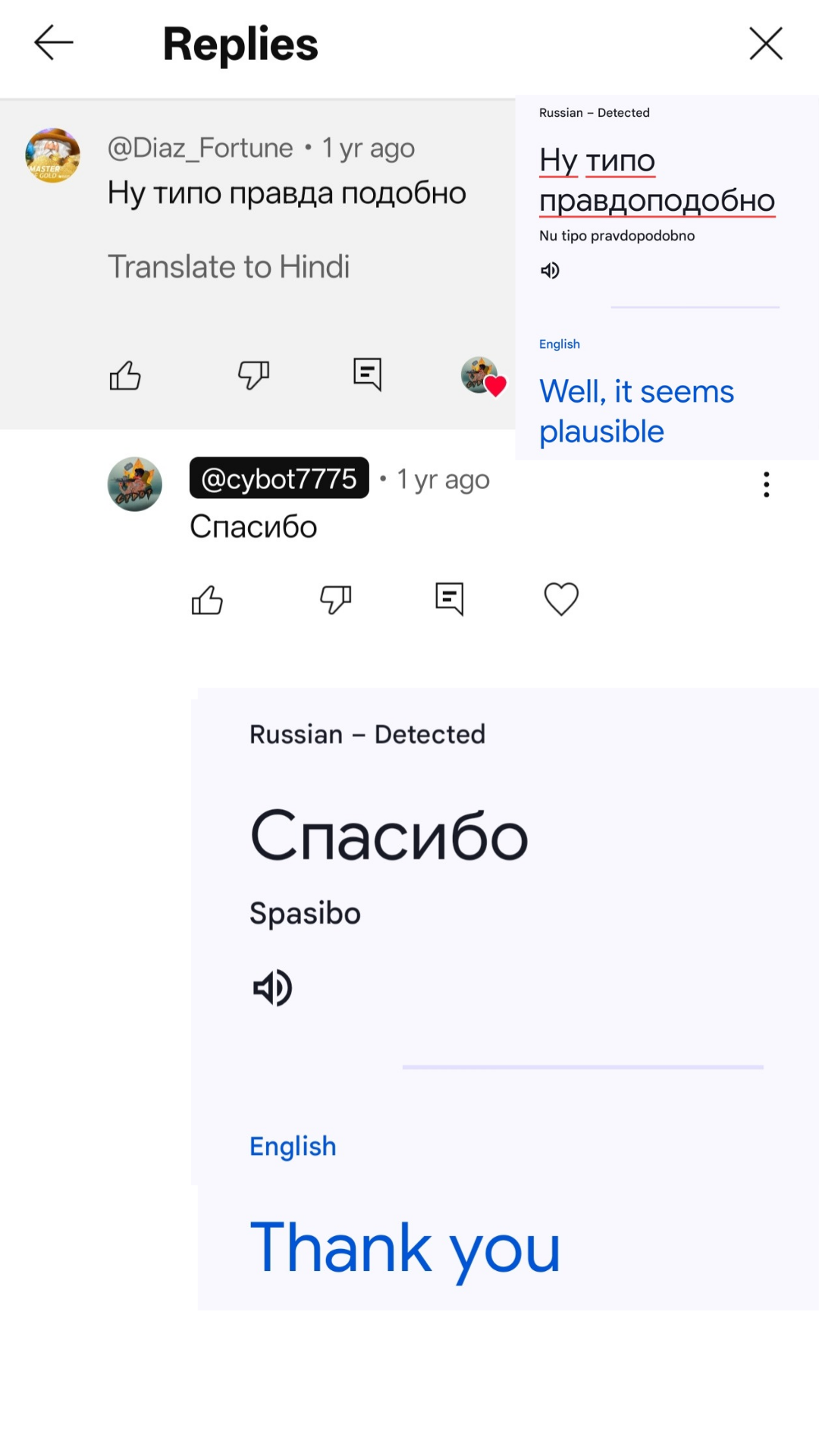Dislike the comment by @Diaz_Fortune
819x1456 pixels.
(x=253, y=375)
